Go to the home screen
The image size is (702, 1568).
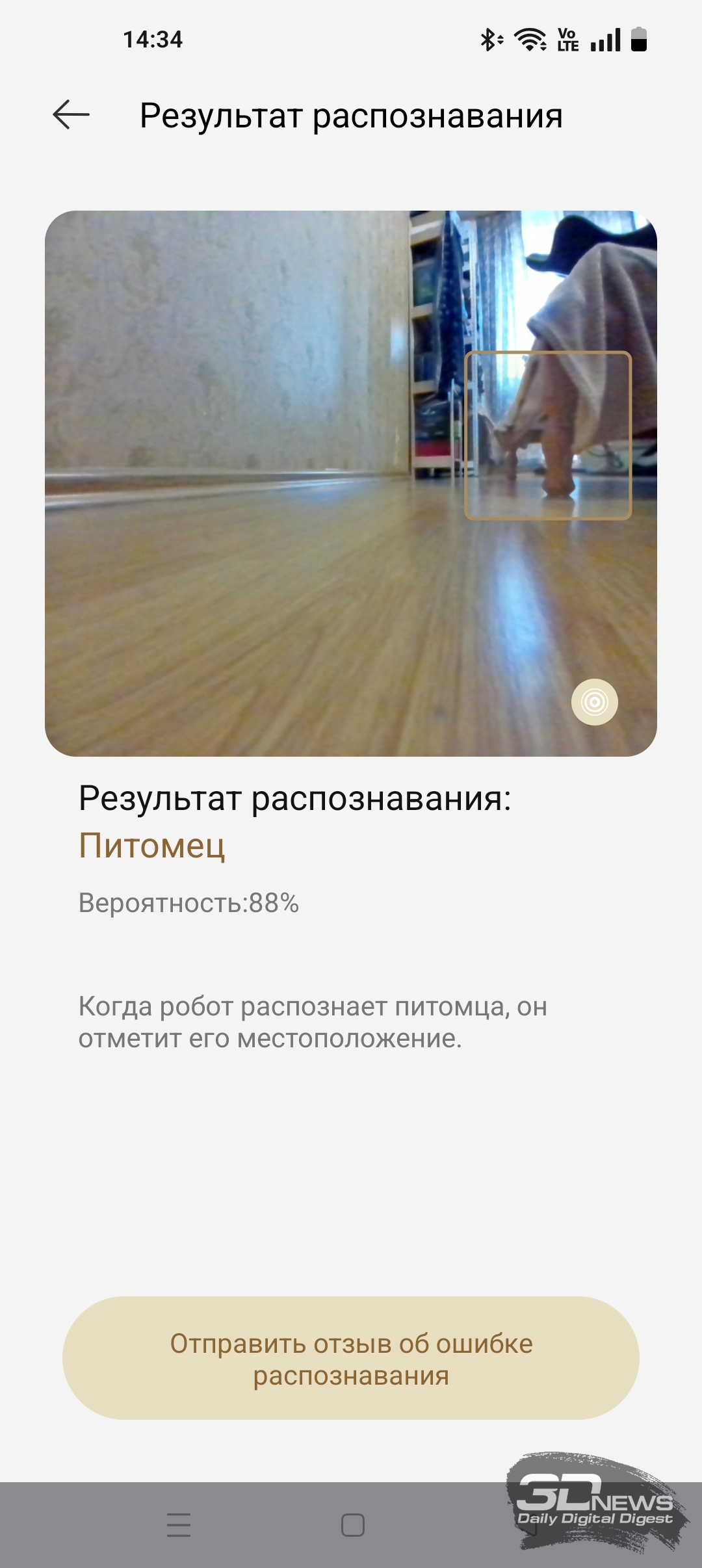[x=353, y=1525]
